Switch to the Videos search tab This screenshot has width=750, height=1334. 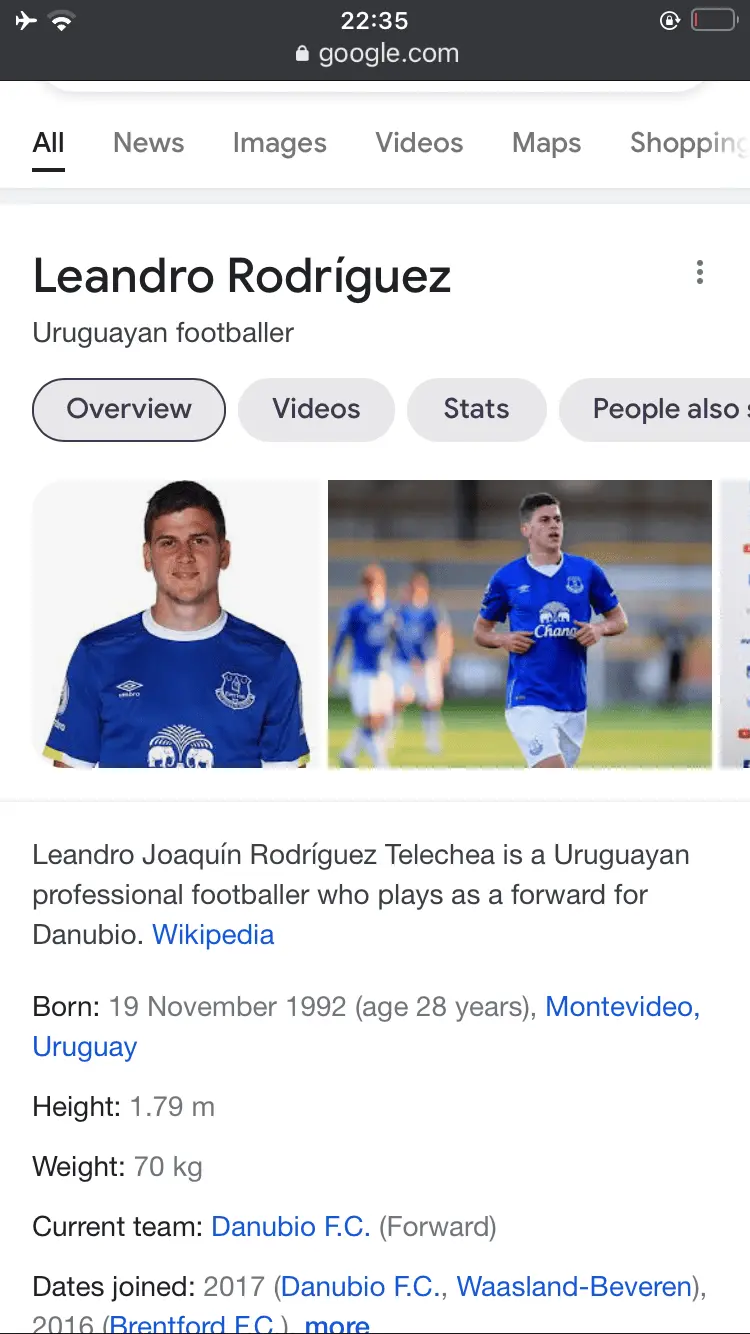click(x=419, y=143)
